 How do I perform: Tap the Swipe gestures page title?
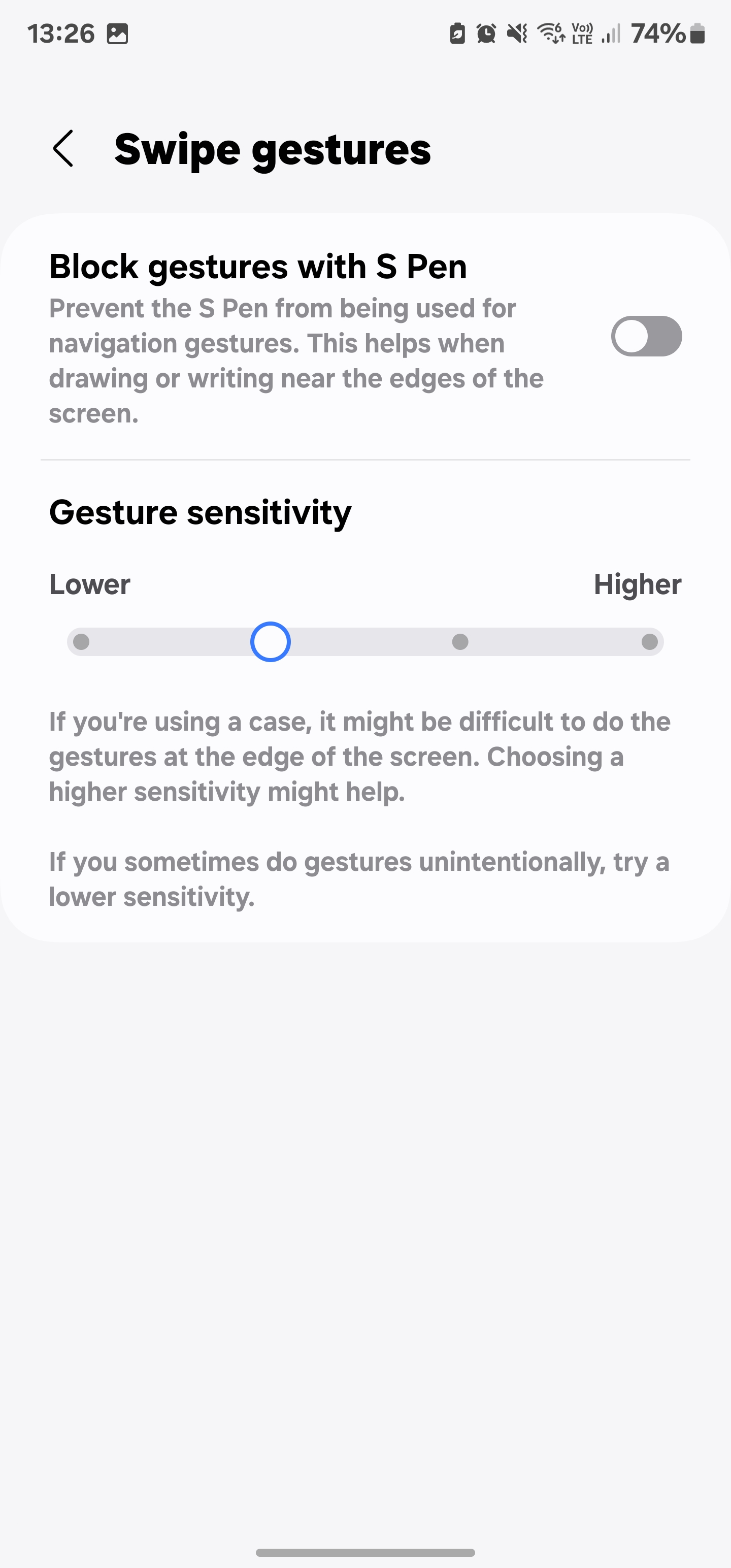pos(273,148)
